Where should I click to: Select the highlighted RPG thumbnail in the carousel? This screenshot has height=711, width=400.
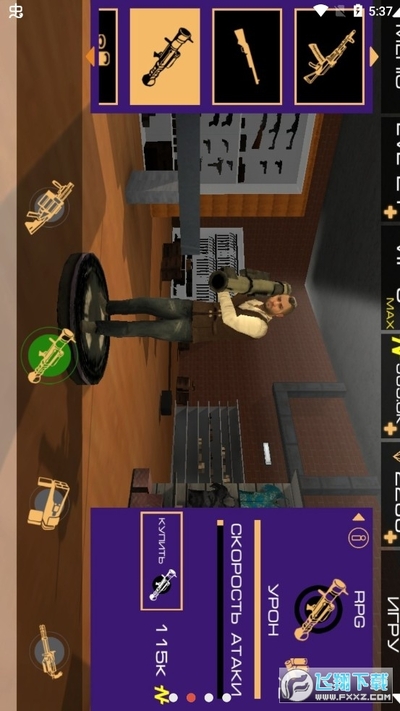(165, 57)
